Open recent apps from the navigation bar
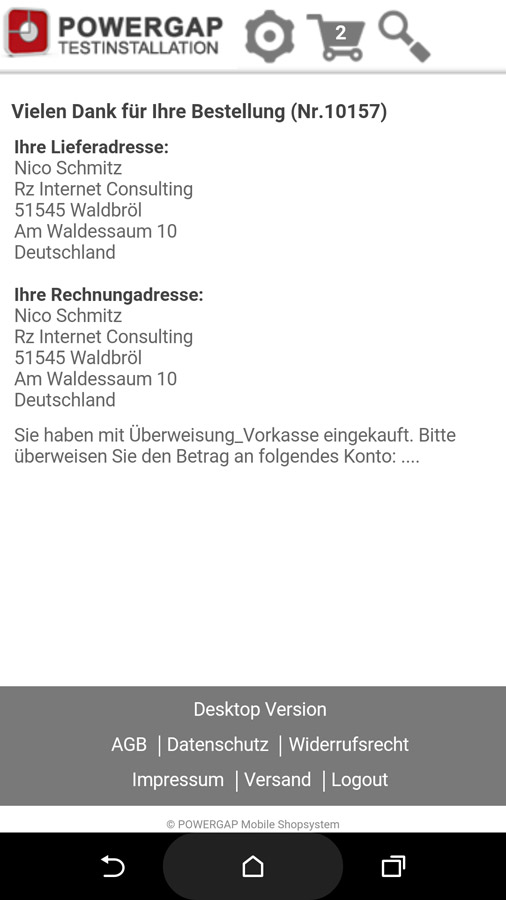Viewport: 506px width, 900px height. (394, 866)
